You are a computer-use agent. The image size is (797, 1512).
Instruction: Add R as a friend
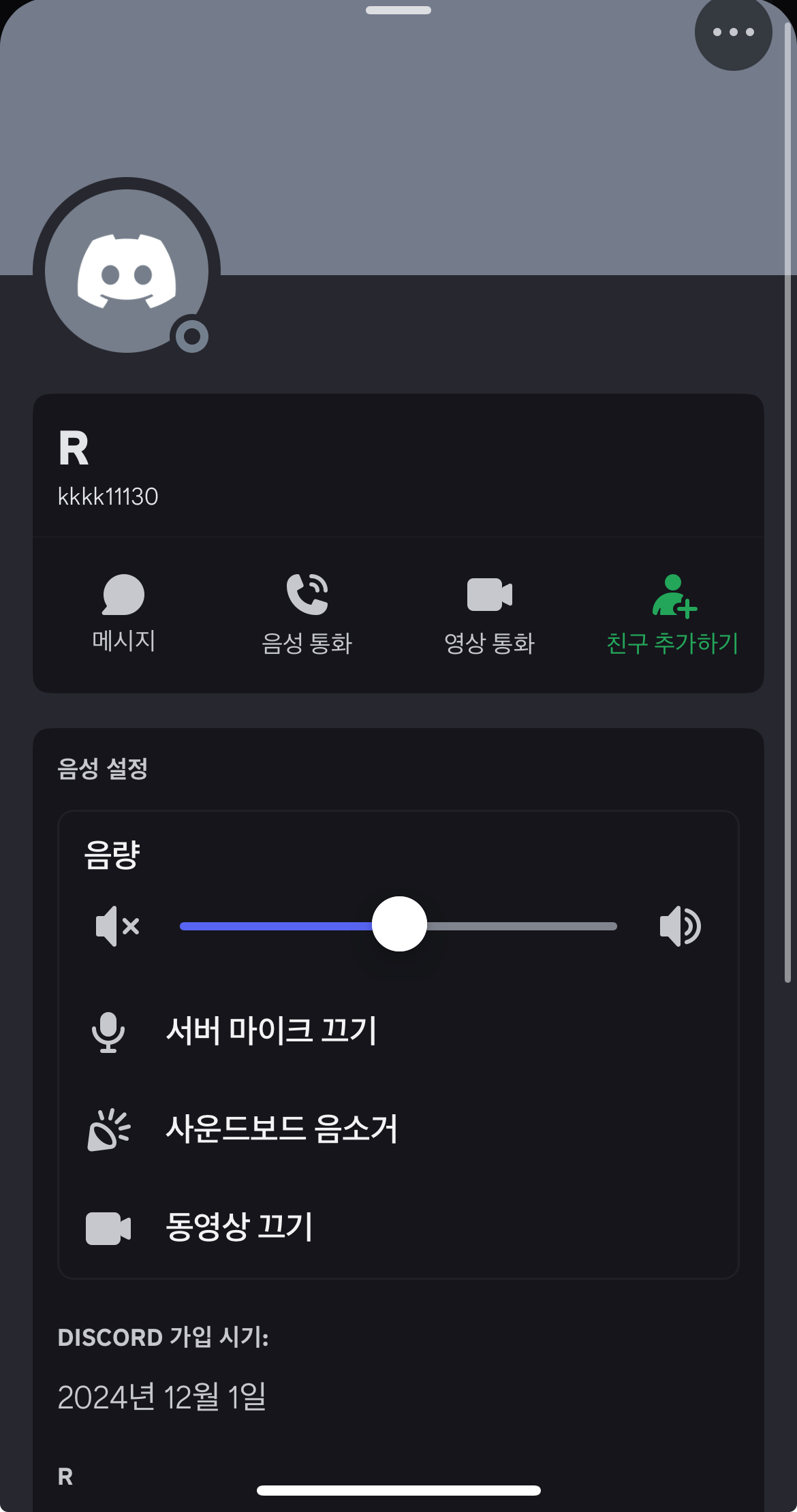[672, 612]
